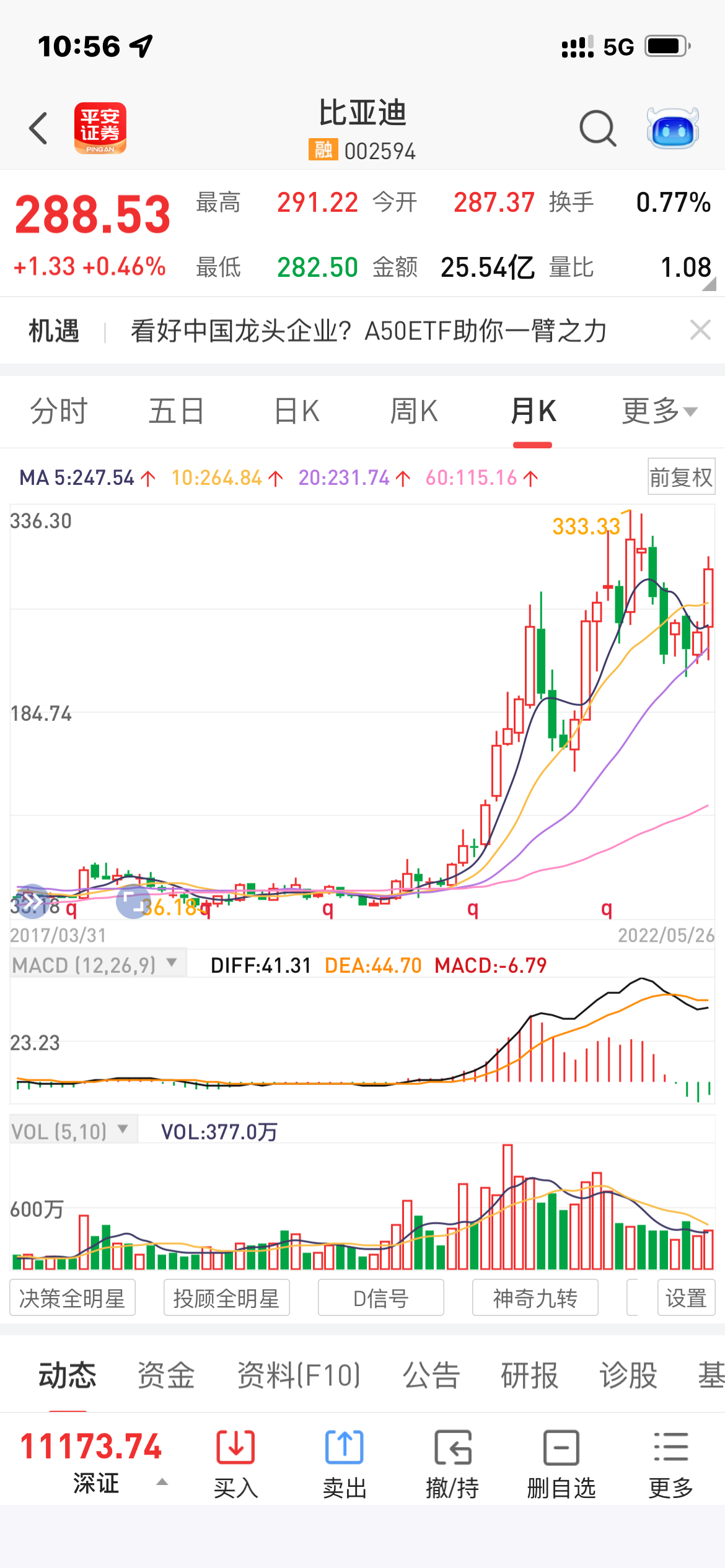Open indicator 设置 settings
This screenshot has height=1568, width=725.
tap(686, 1298)
